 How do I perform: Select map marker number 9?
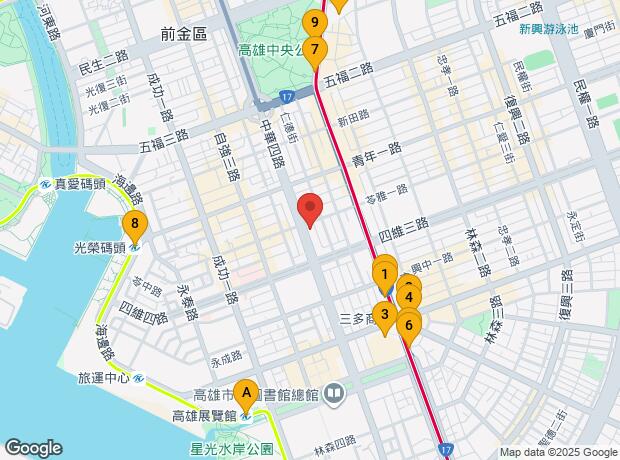[315, 23]
